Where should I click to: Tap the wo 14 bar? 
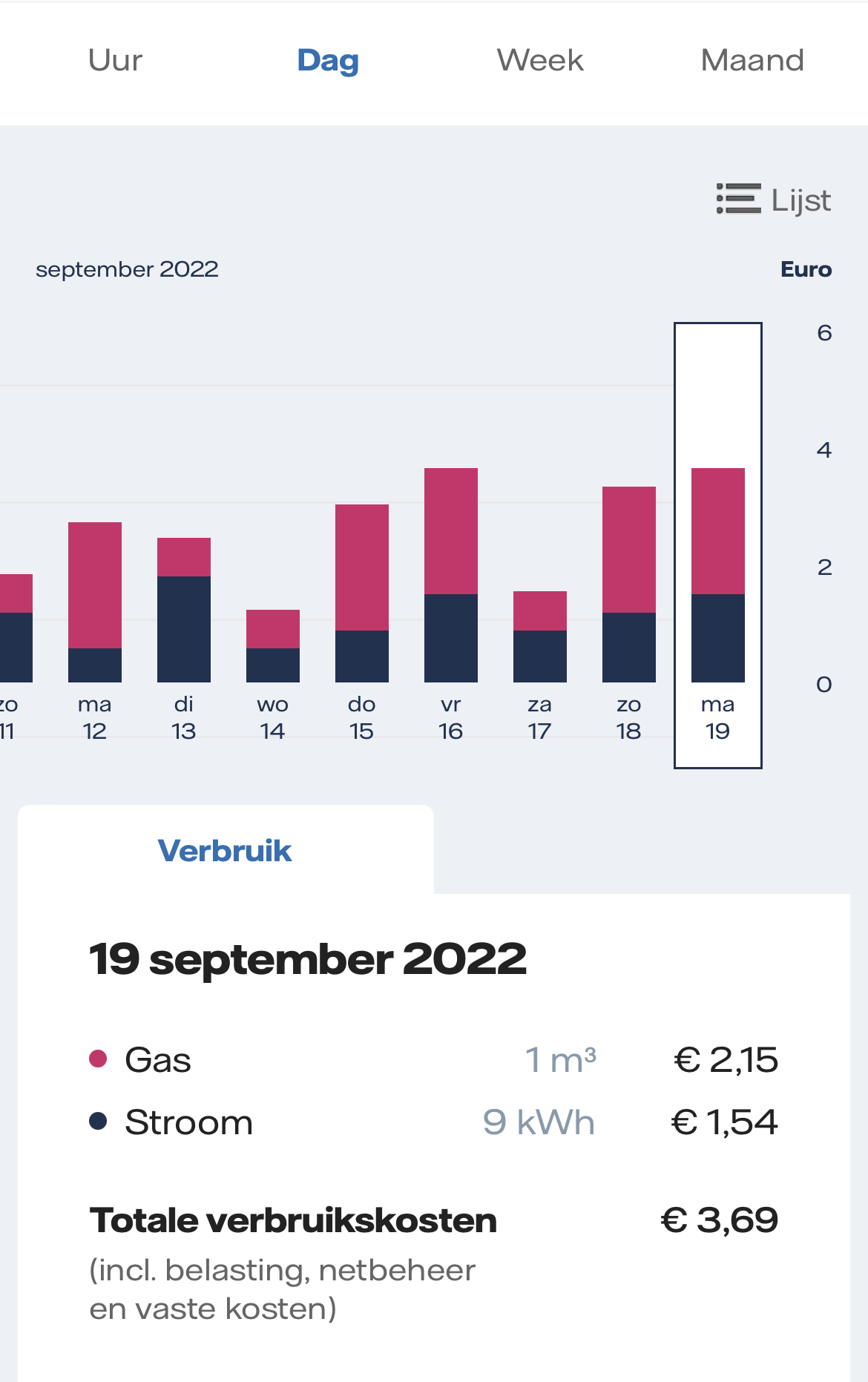coord(273,646)
